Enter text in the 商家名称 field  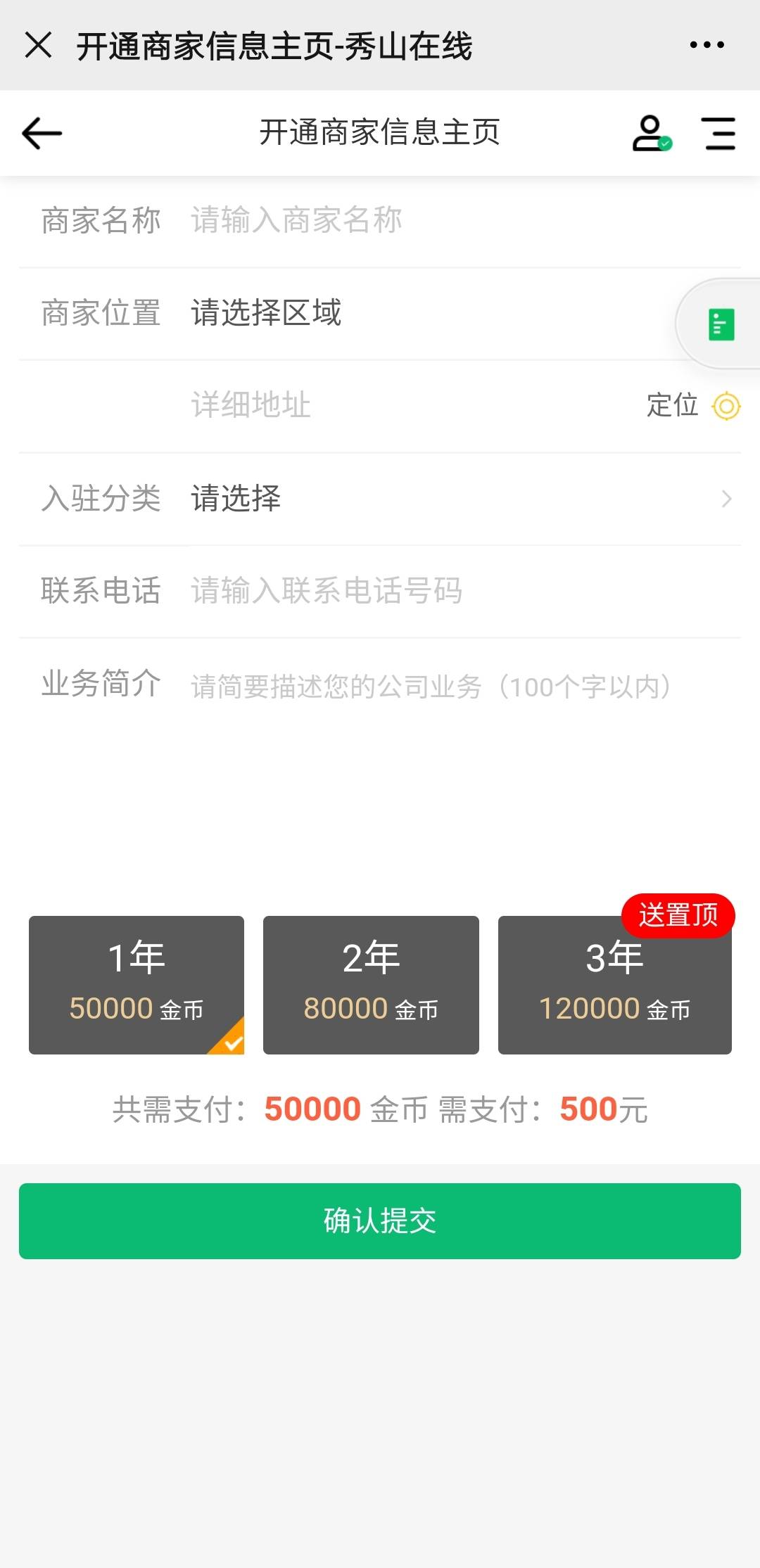point(464,221)
